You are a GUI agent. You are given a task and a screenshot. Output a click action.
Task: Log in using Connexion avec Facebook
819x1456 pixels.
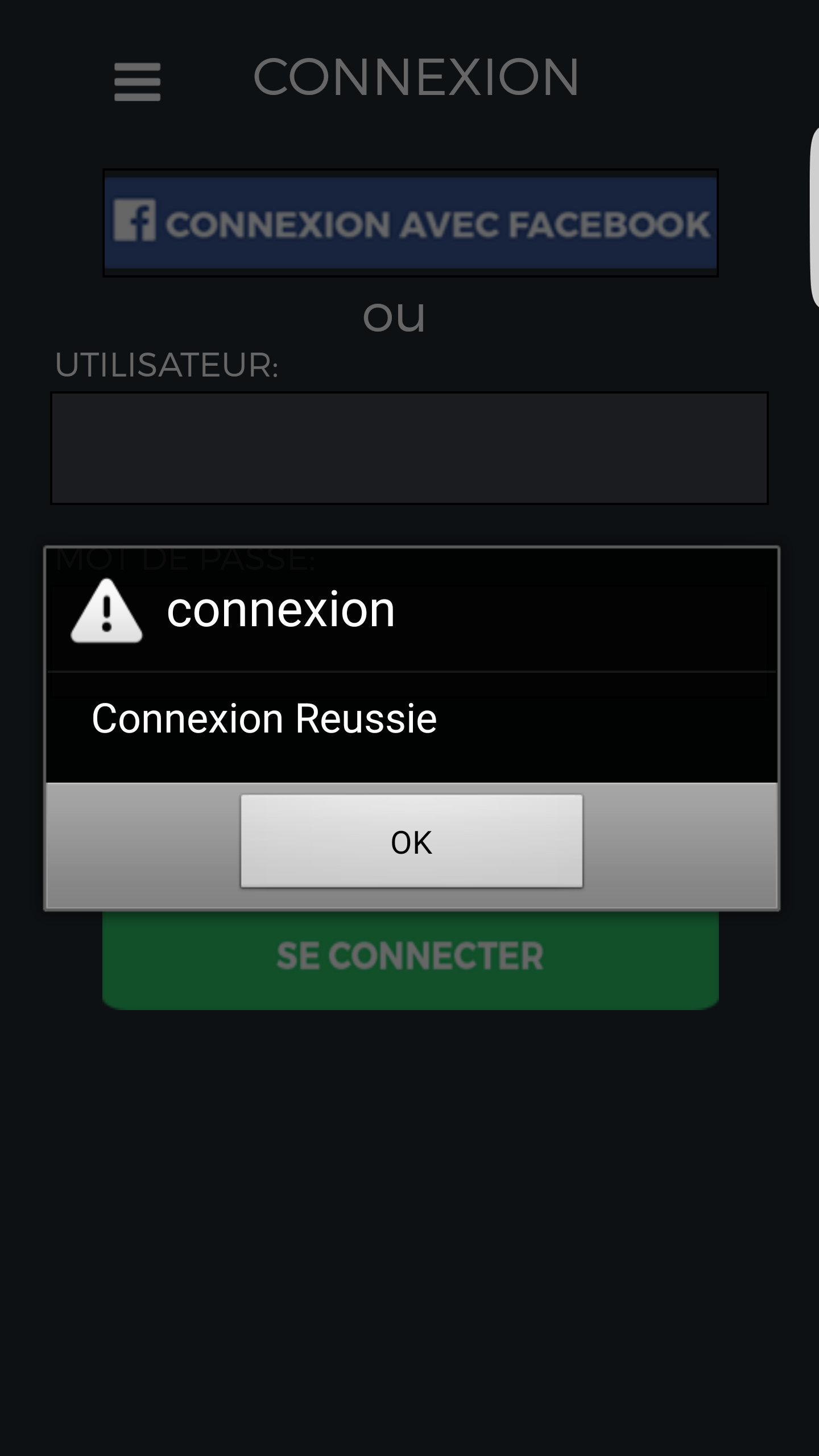click(x=410, y=223)
